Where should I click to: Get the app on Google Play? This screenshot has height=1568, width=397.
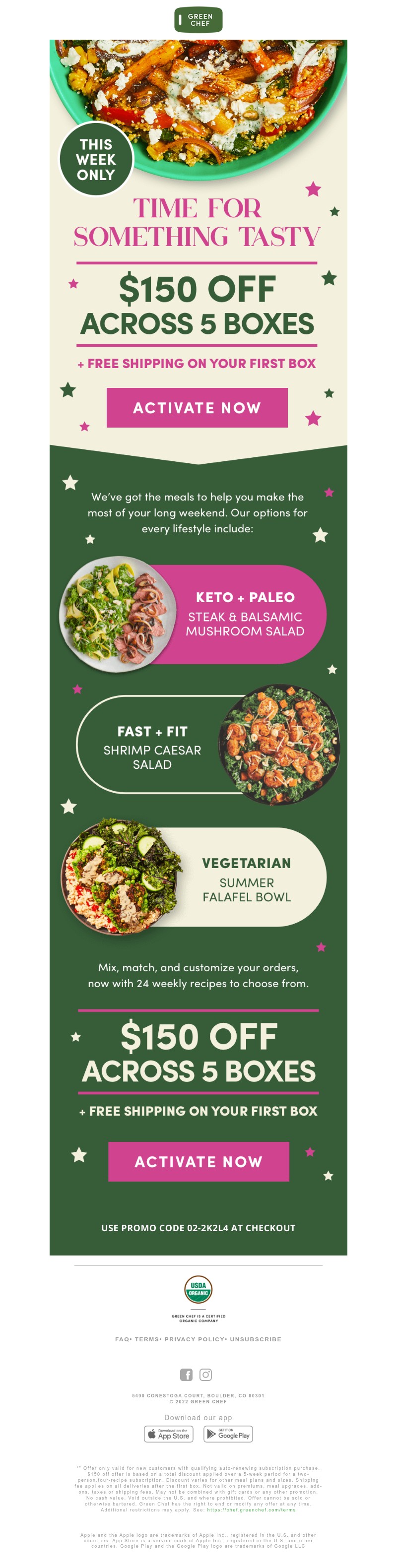[x=228, y=1433]
